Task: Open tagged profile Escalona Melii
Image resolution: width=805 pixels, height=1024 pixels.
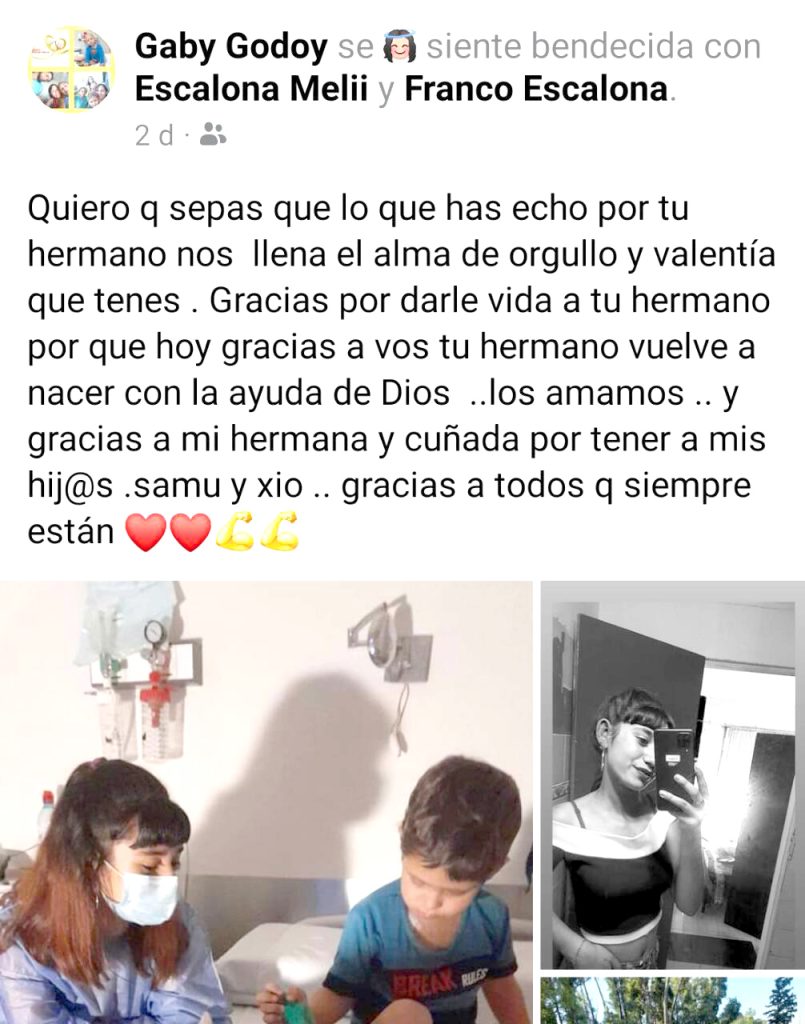Action: 252,90
